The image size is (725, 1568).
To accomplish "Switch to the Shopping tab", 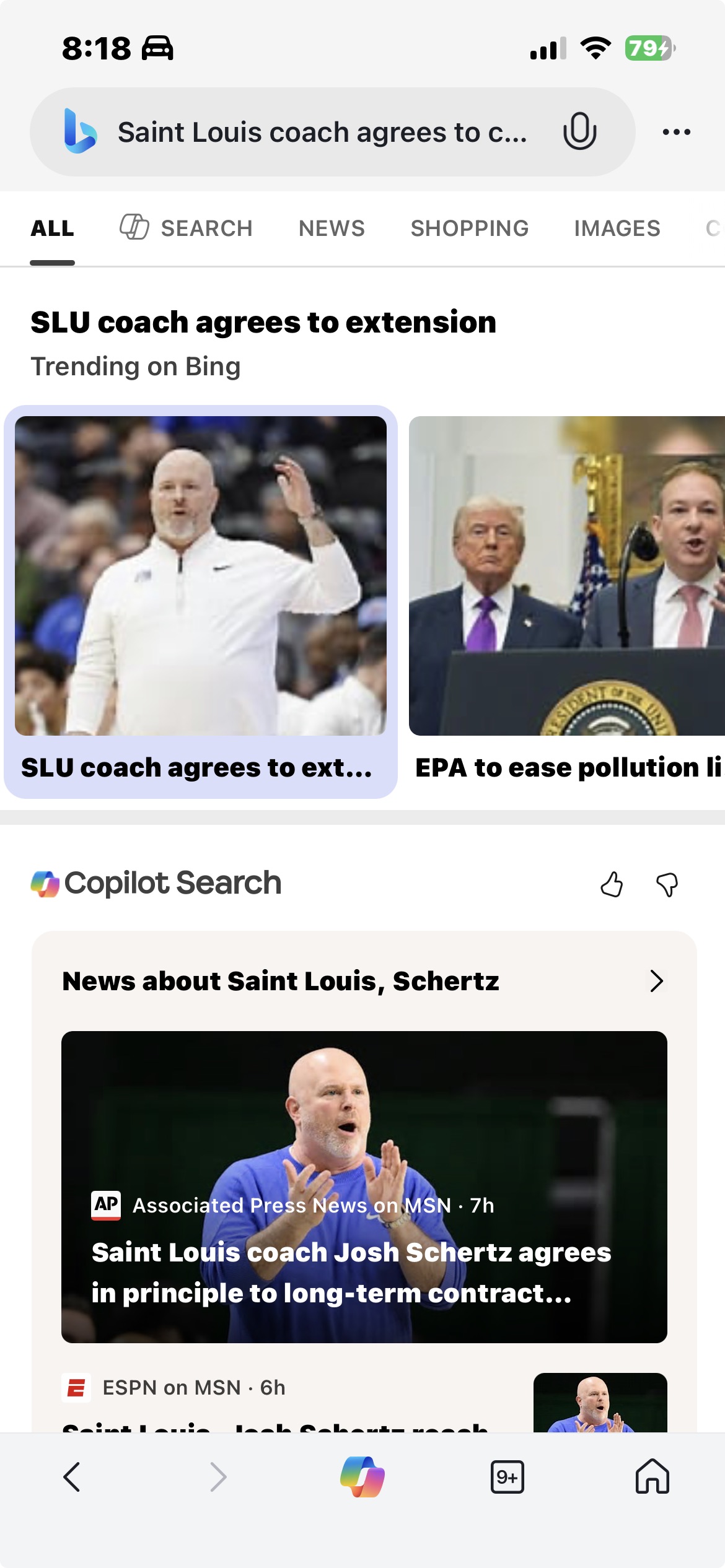I will [x=469, y=229].
